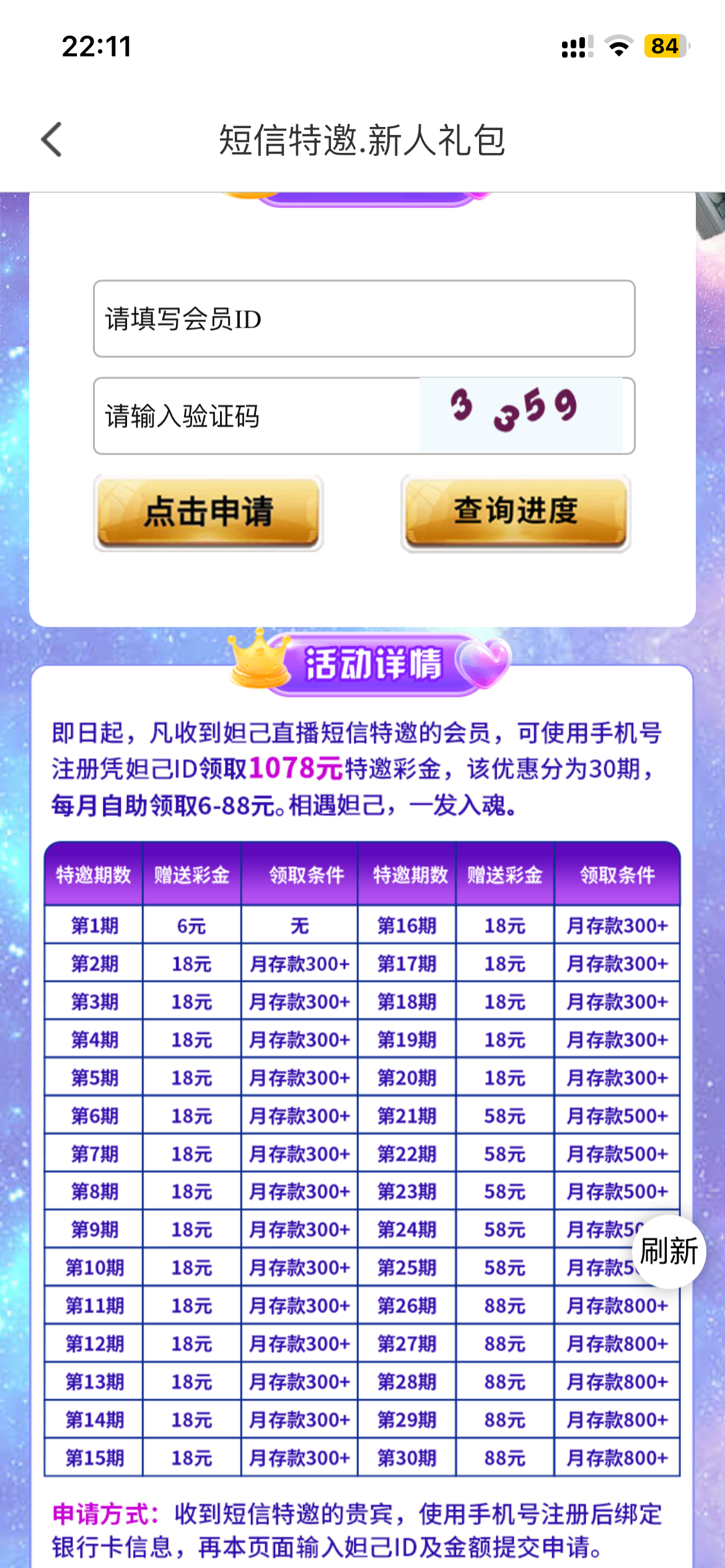Tap the floating 刷新 refresh button
Image resolution: width=725 pixels, height=1568 pixels.
pyautogui.click(x=669, y=1251)
